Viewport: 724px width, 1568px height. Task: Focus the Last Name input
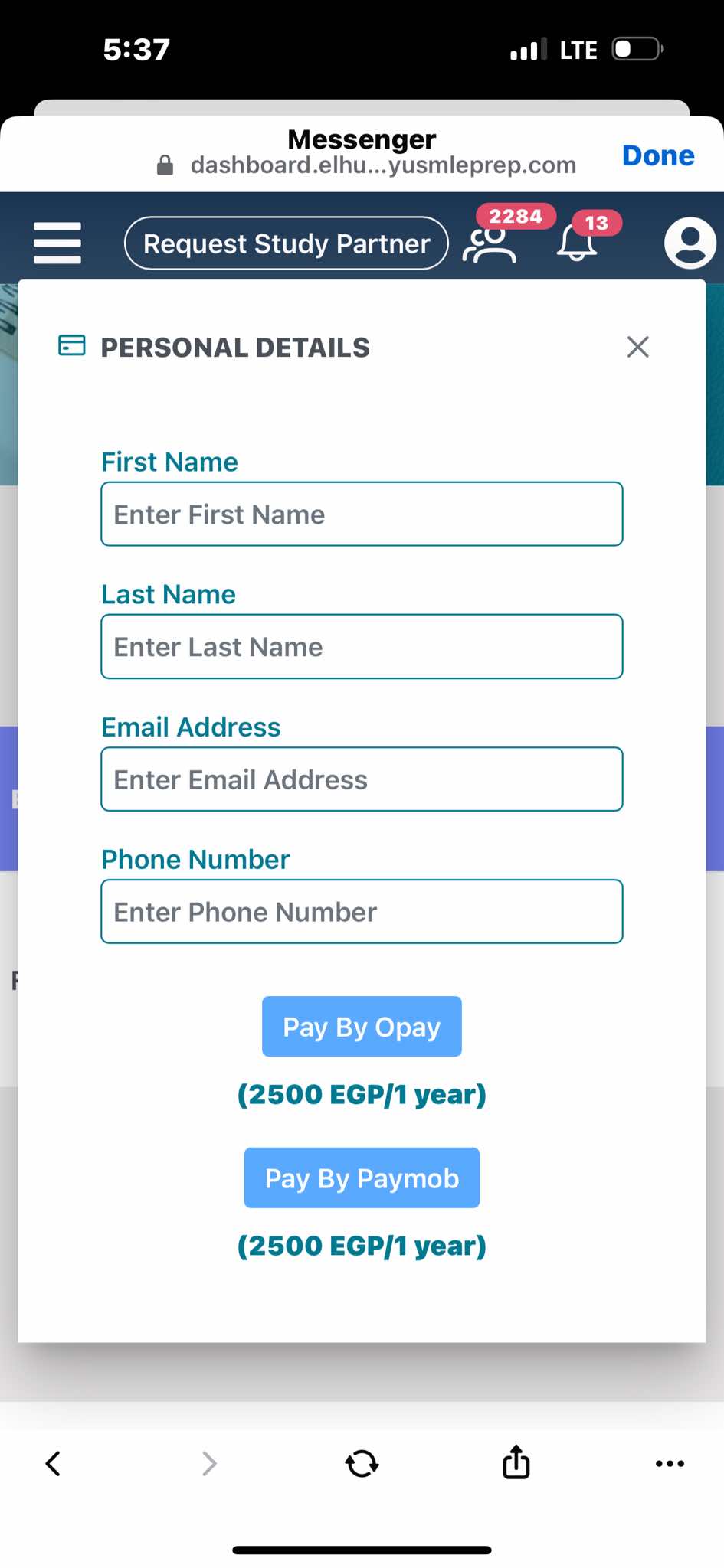[x=362, y=647]
